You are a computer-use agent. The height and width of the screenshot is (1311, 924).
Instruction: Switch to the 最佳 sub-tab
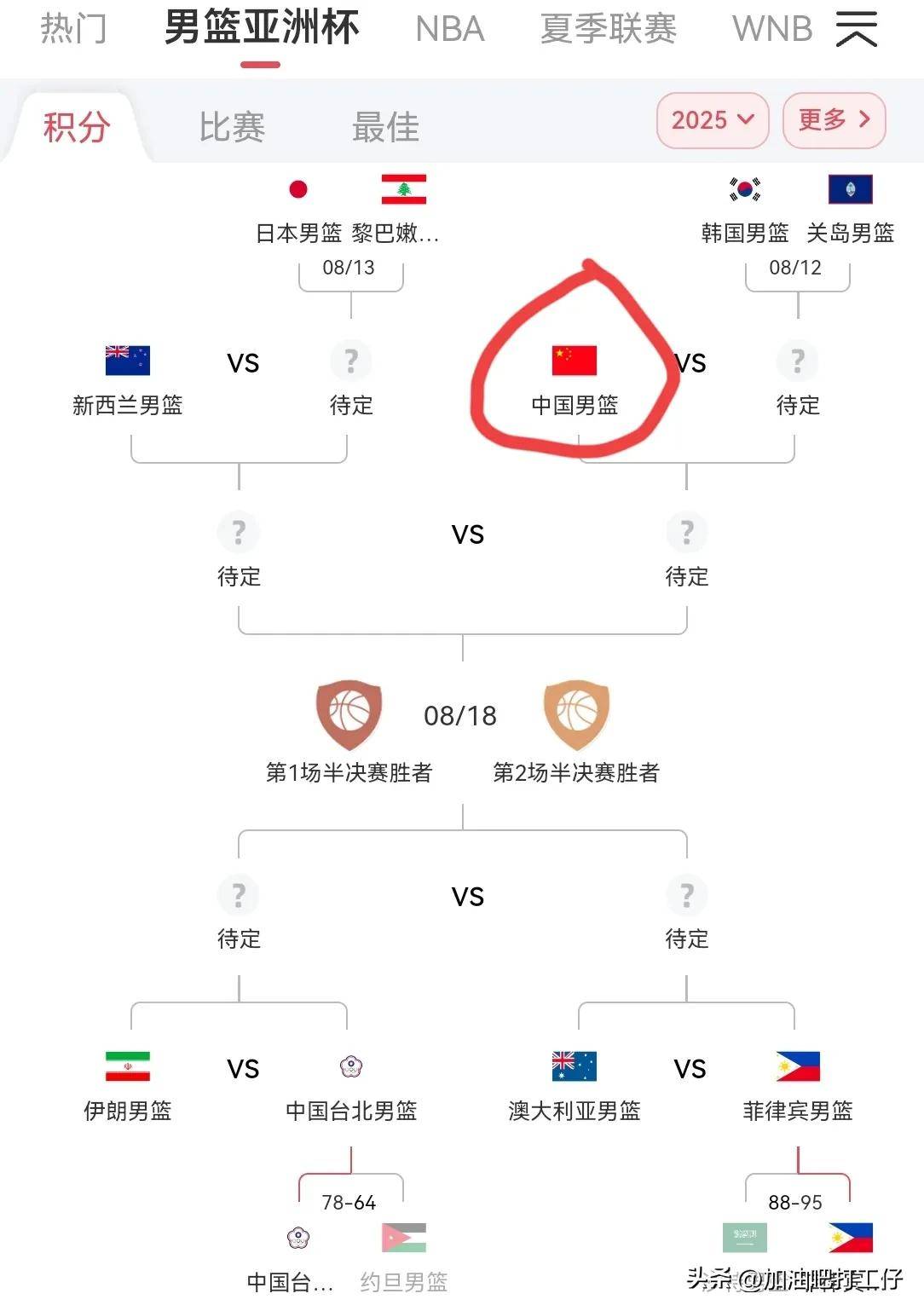385,127
